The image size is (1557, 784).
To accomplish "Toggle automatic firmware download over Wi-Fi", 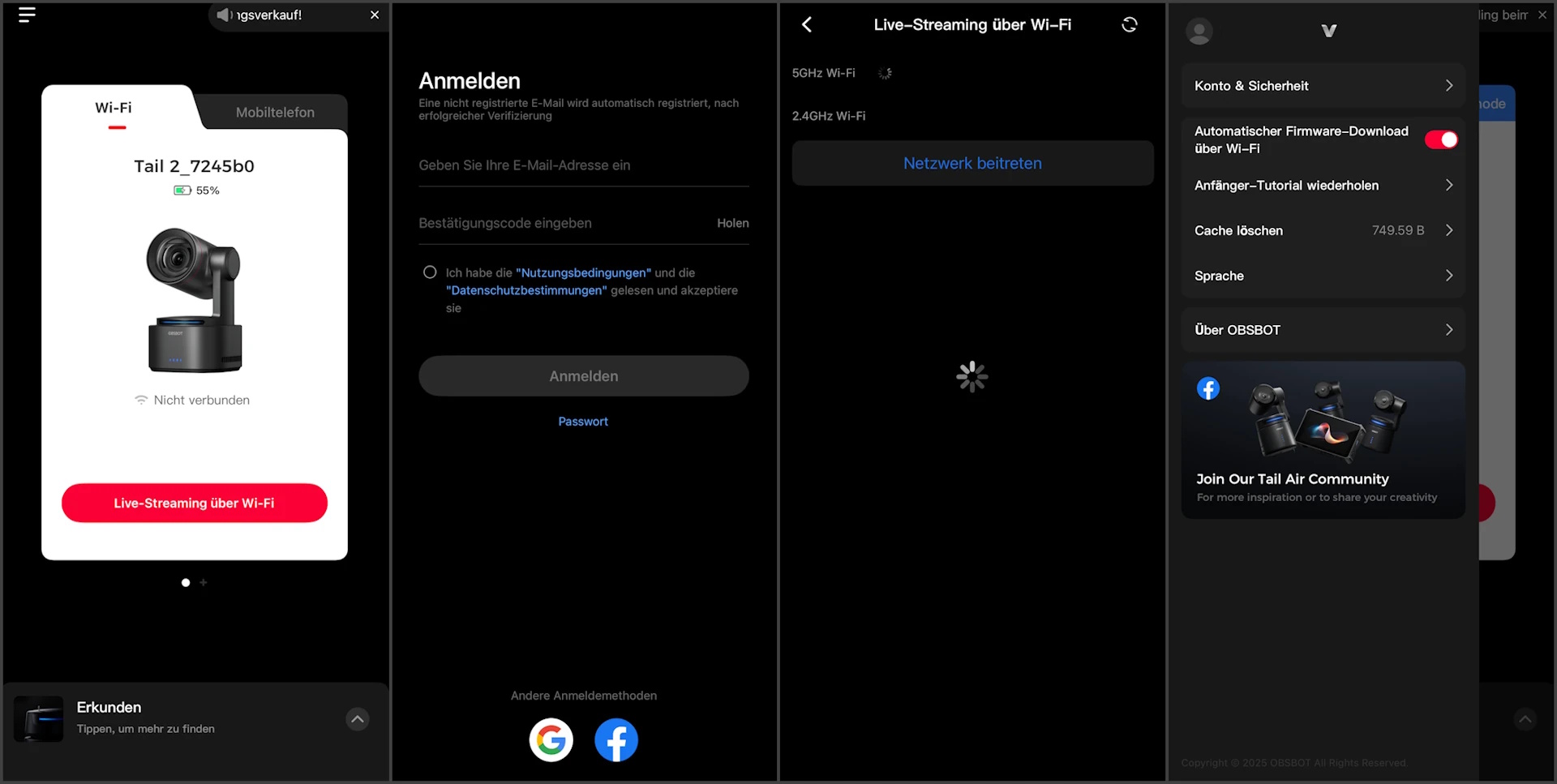I will pos(1441,139).
